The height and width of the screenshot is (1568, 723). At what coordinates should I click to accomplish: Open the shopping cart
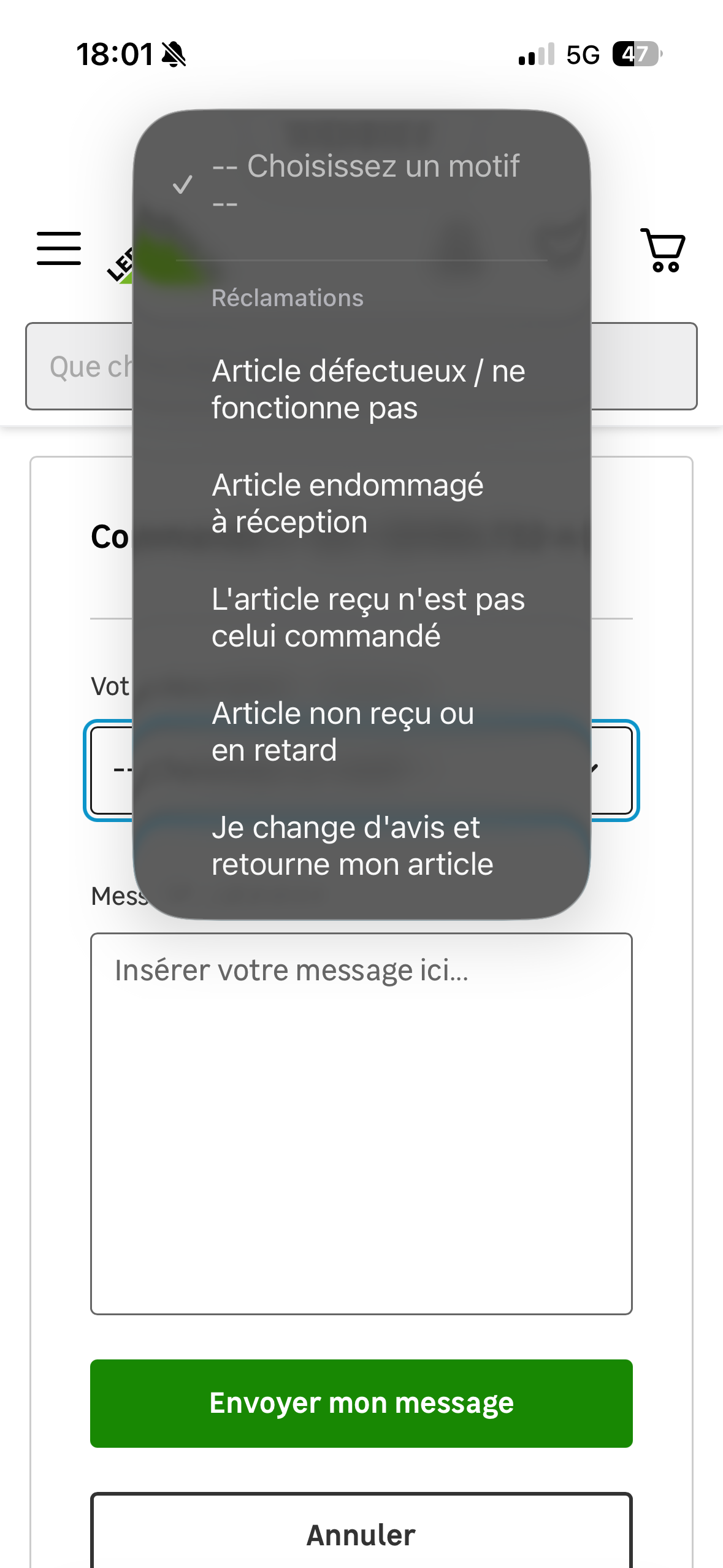coord(662,250)
